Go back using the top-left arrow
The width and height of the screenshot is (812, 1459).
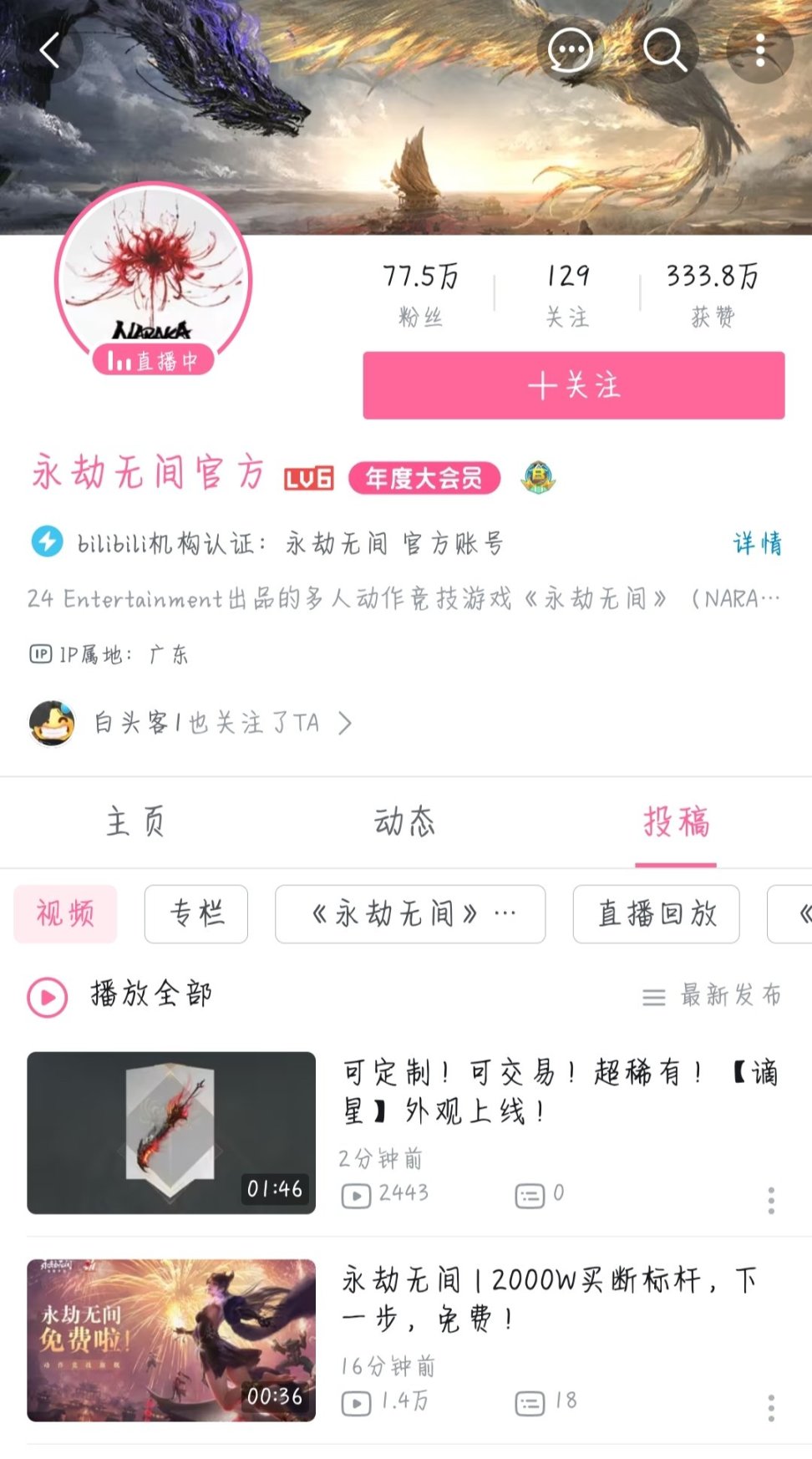click(x=50, y=50)
